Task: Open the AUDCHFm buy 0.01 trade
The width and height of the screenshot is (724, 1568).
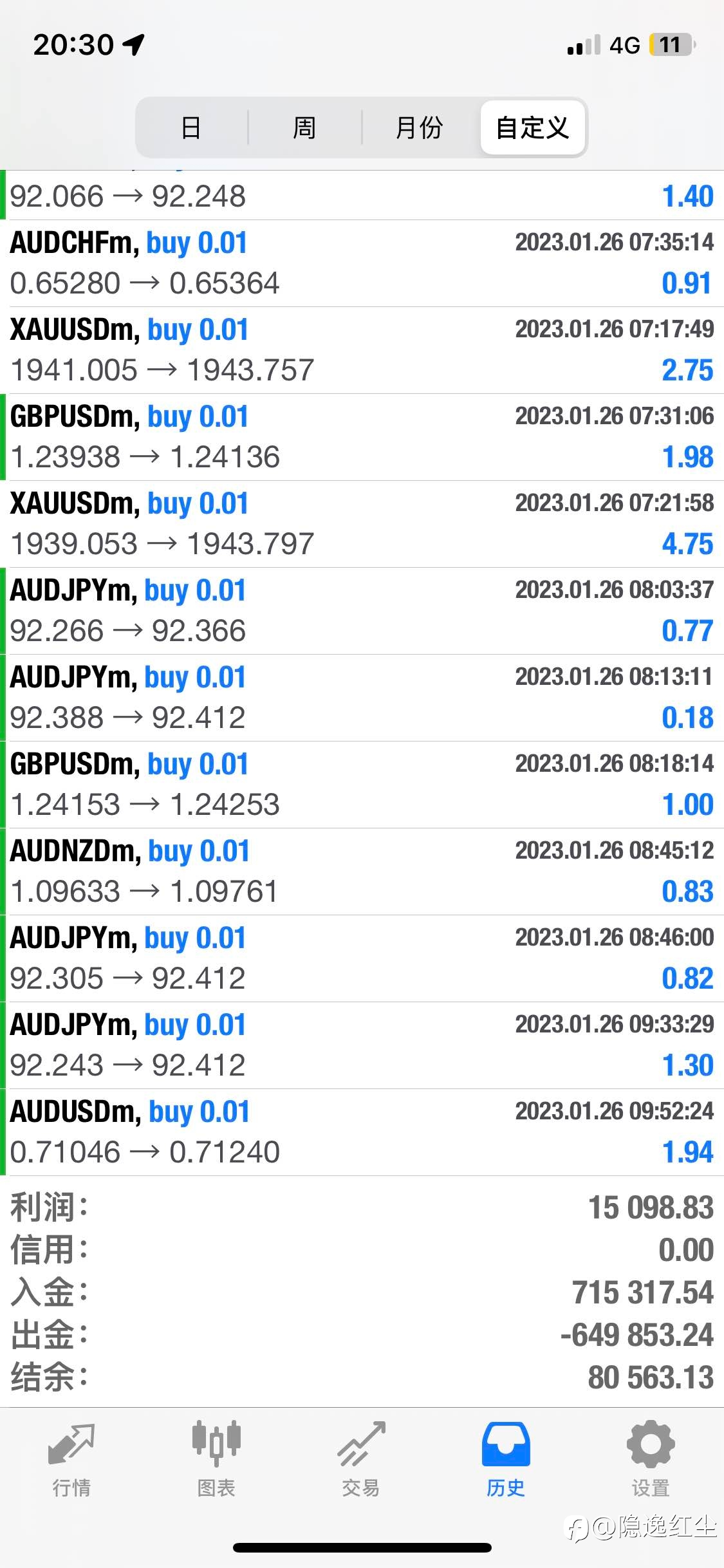Action: coord(362,263)
